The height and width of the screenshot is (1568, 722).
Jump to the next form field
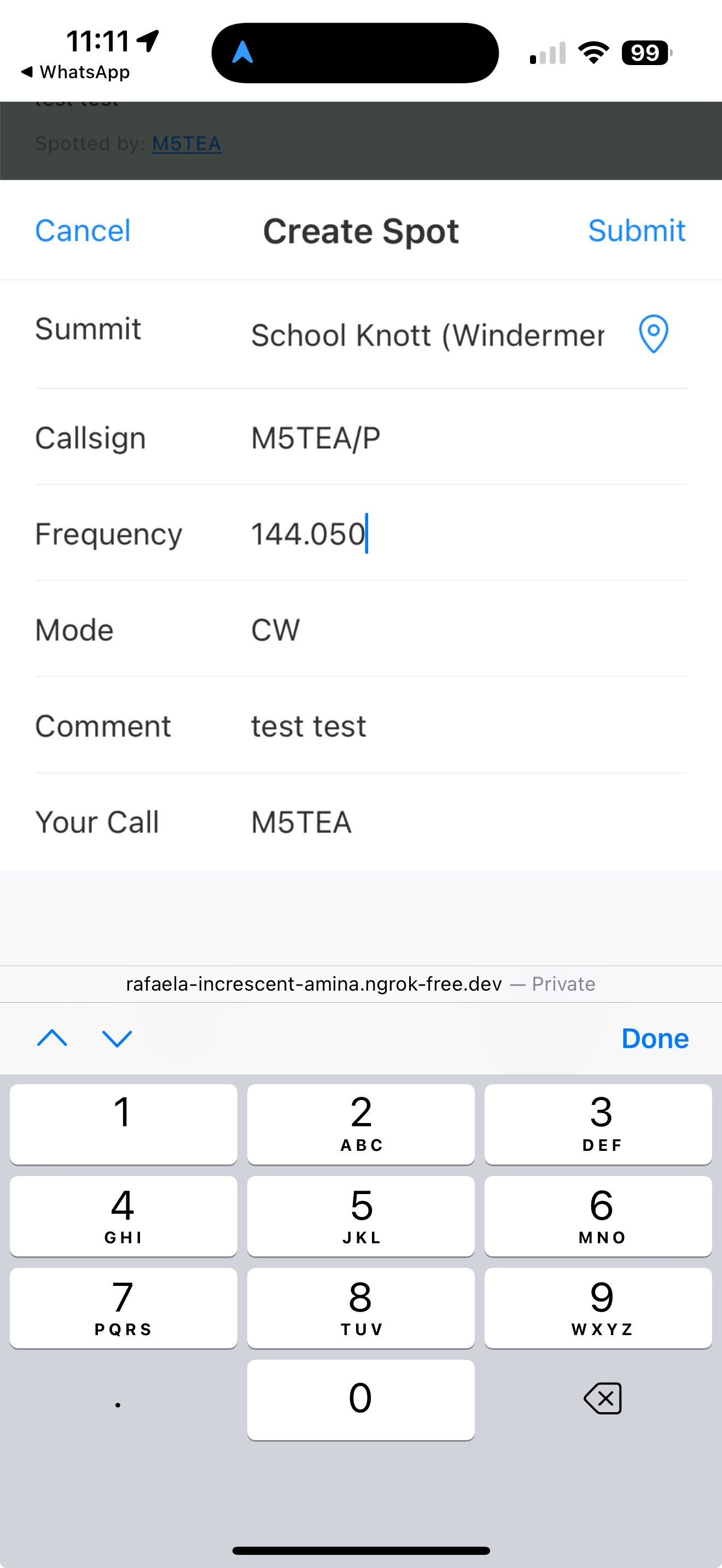pos(117,1038)
